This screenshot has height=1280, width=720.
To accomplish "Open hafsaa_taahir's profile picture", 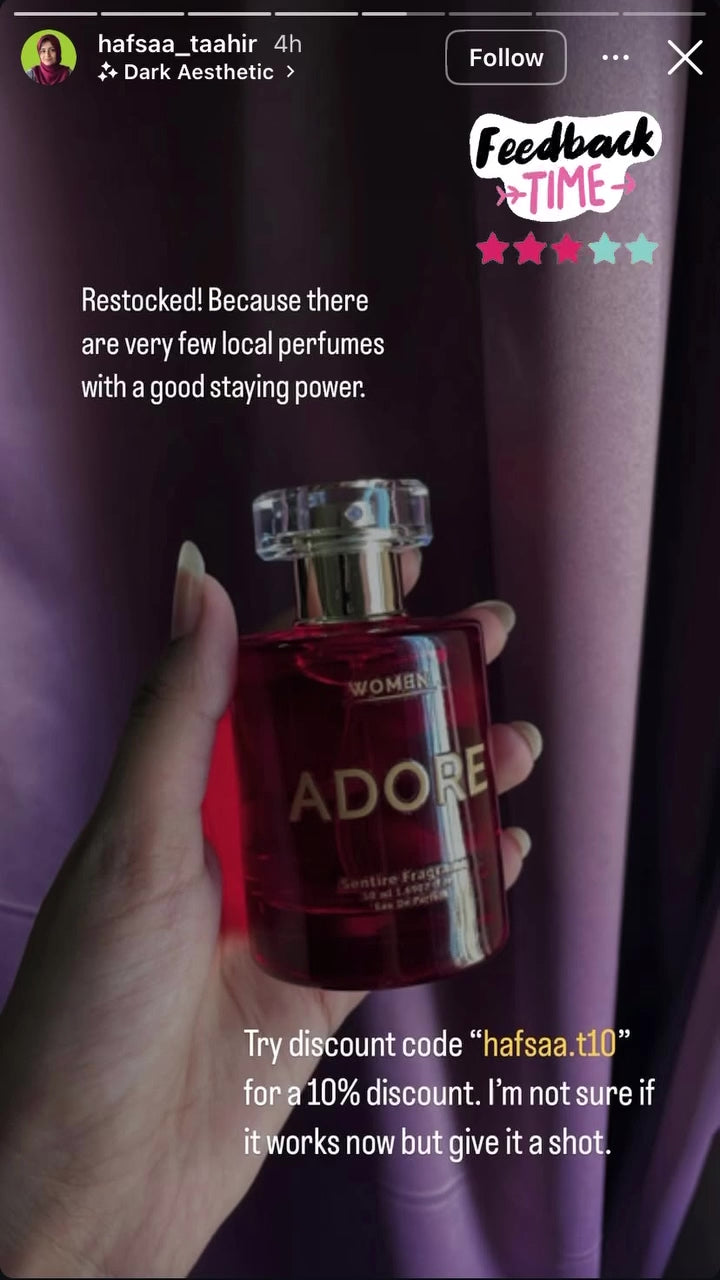I will 48,58.
